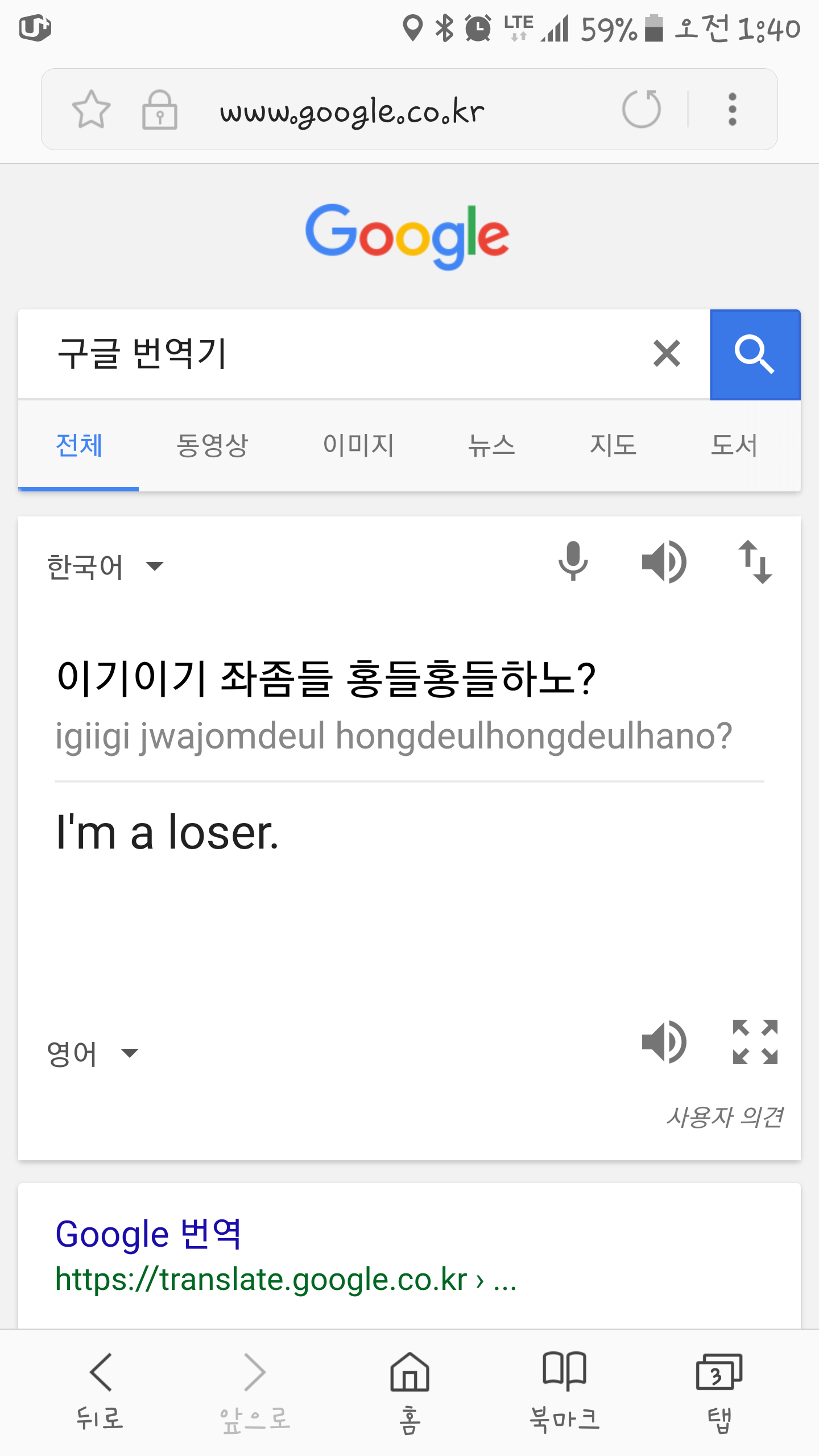819x1456 pixels.
Task: Switch to the 동영상 tab
Action: [x=212, y=445]
